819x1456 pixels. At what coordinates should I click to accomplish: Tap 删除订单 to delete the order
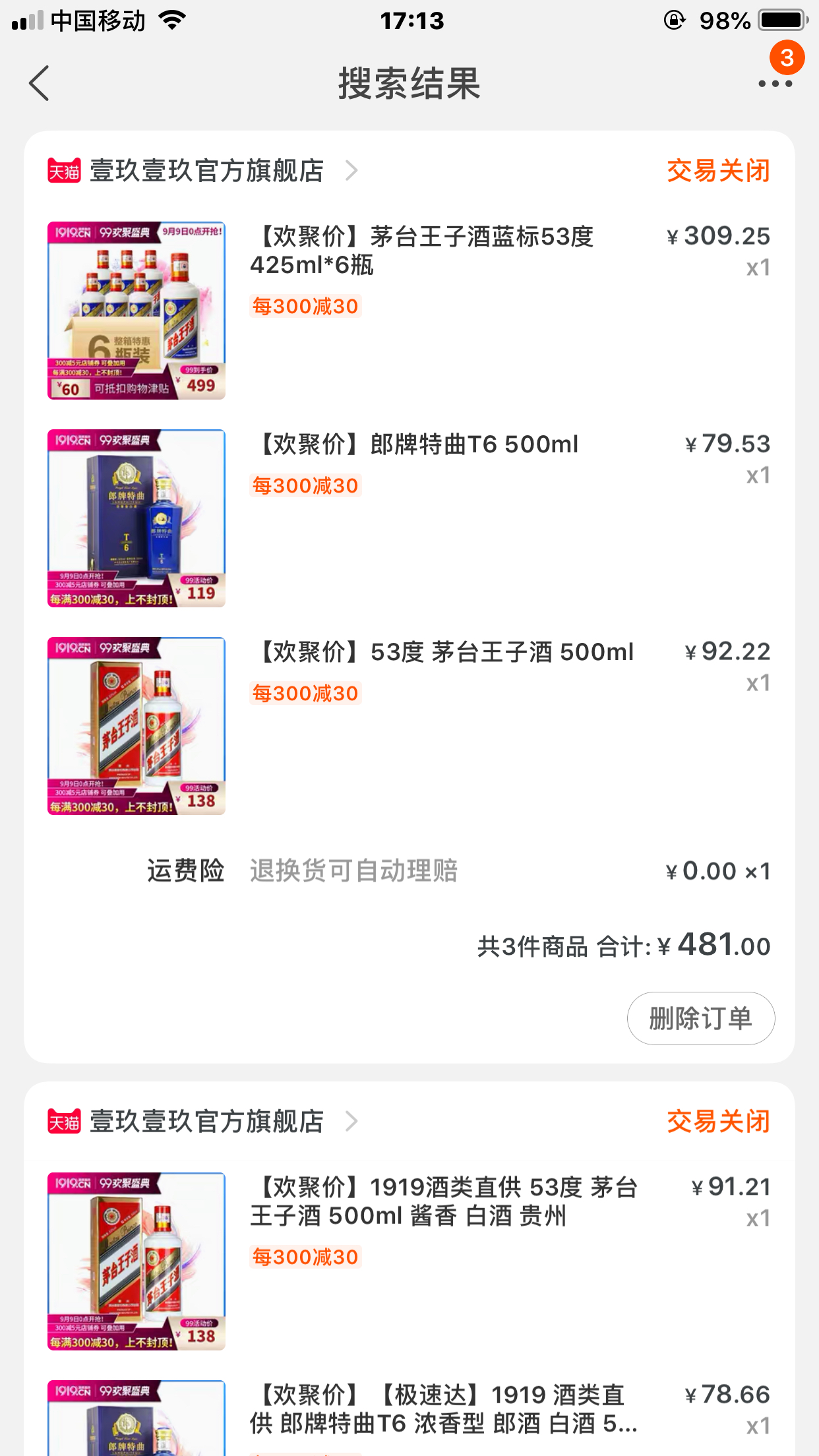tap(700, 1019)
